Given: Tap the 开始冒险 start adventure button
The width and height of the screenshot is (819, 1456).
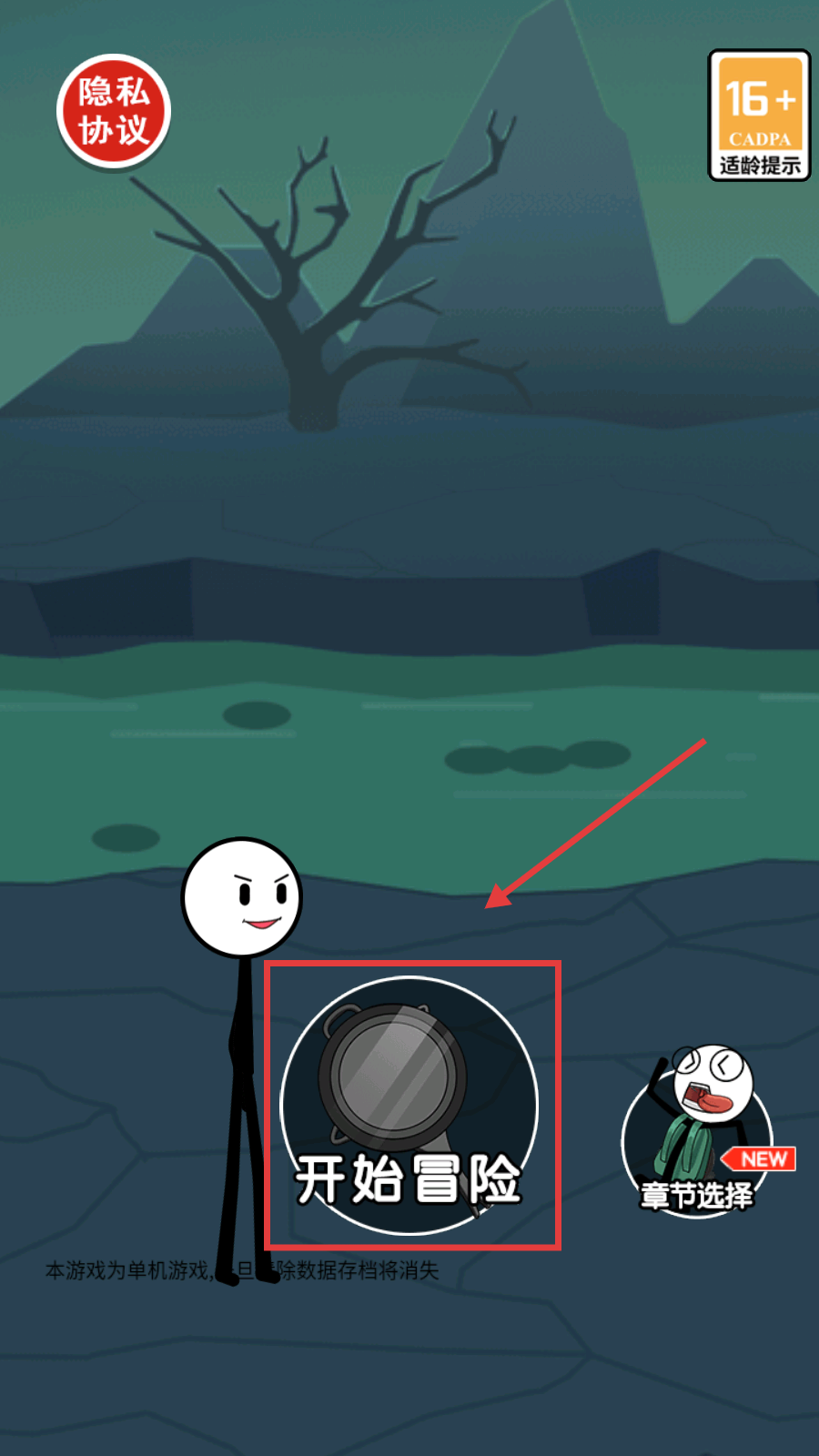Looking at the screenshot, I should [x=409, y=1107].
